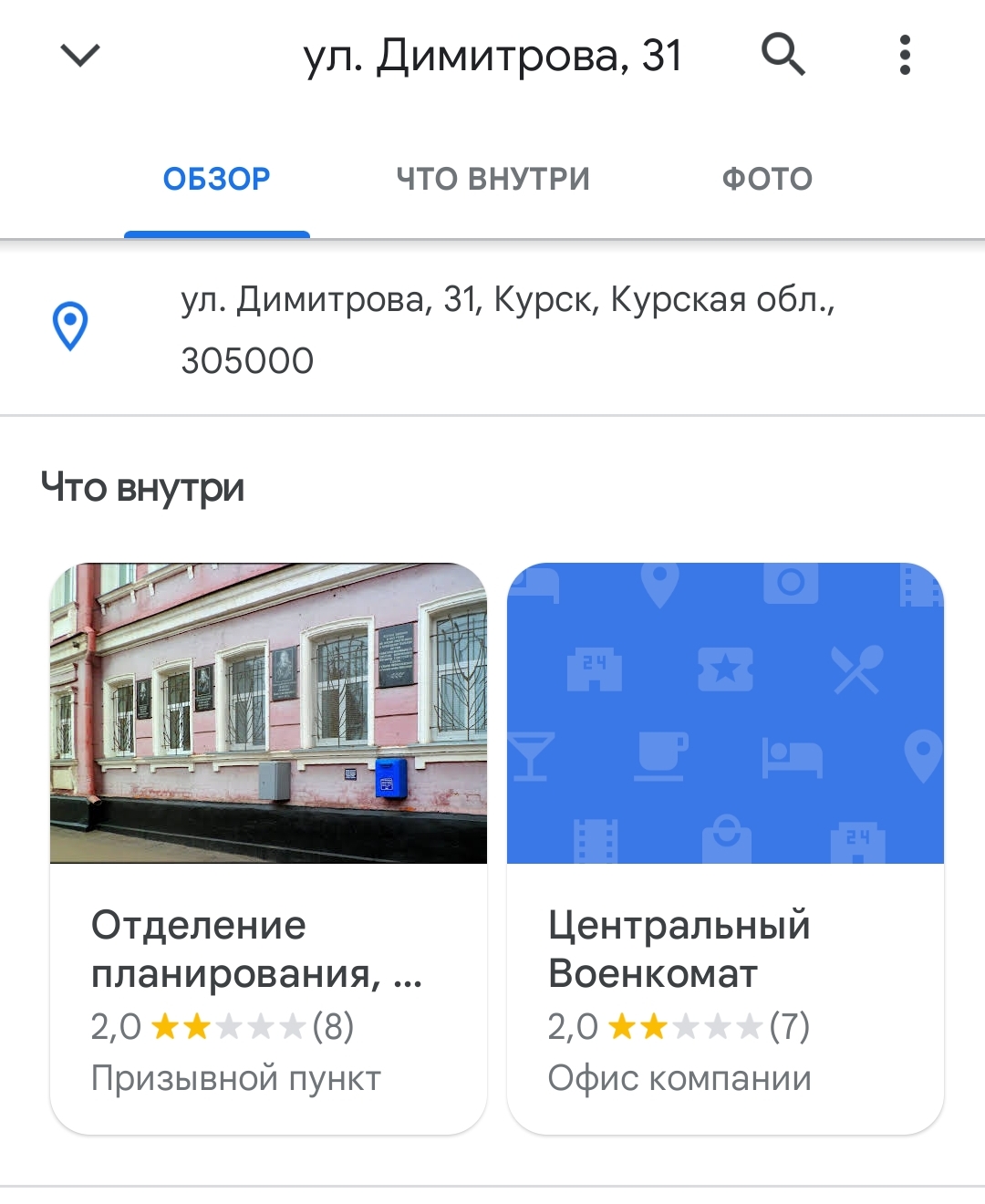This screenshot has height=1204, width=985.
Task: Tap the shopping bag icon on the blue card
Action: coord(727,836)
